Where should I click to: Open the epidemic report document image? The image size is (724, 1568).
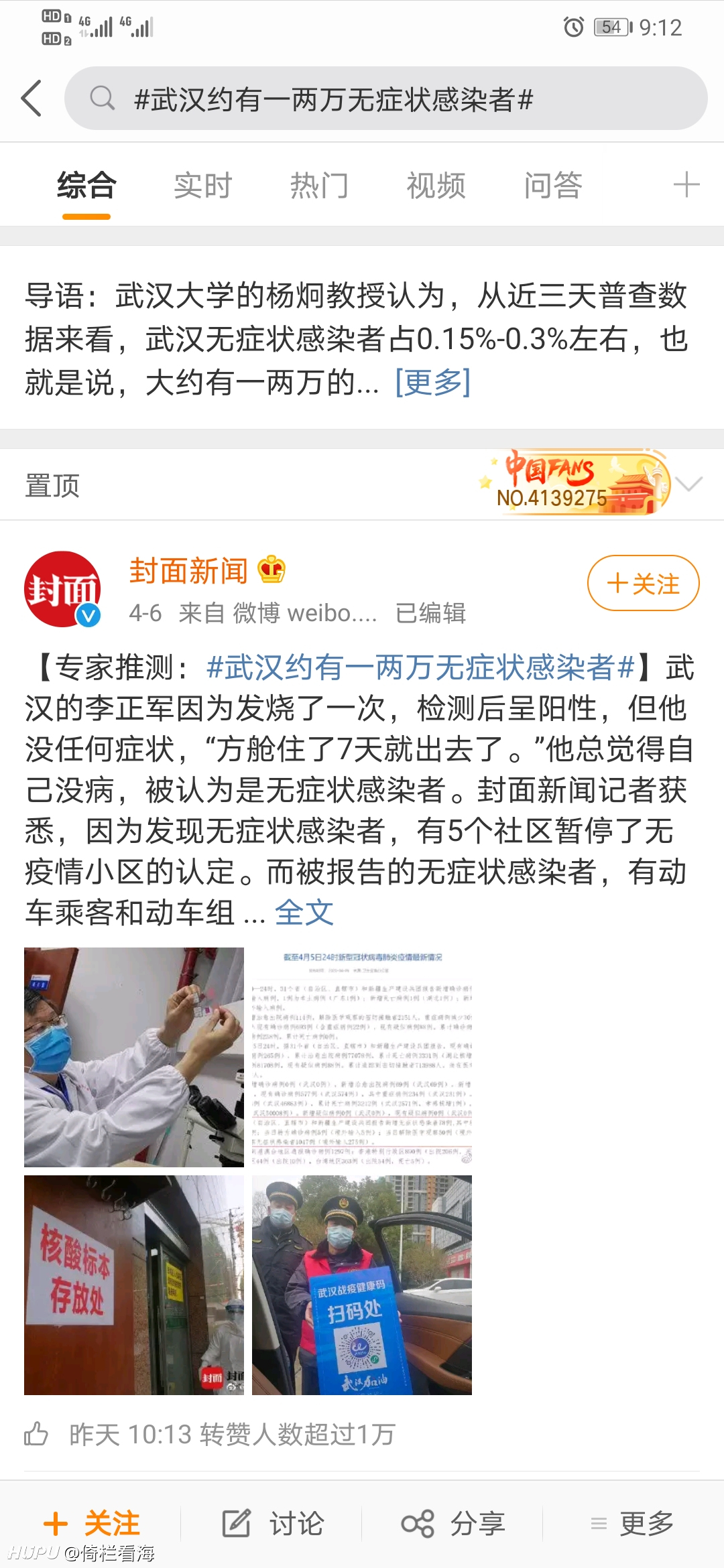pyautogui.click(x=362, y=1057)
